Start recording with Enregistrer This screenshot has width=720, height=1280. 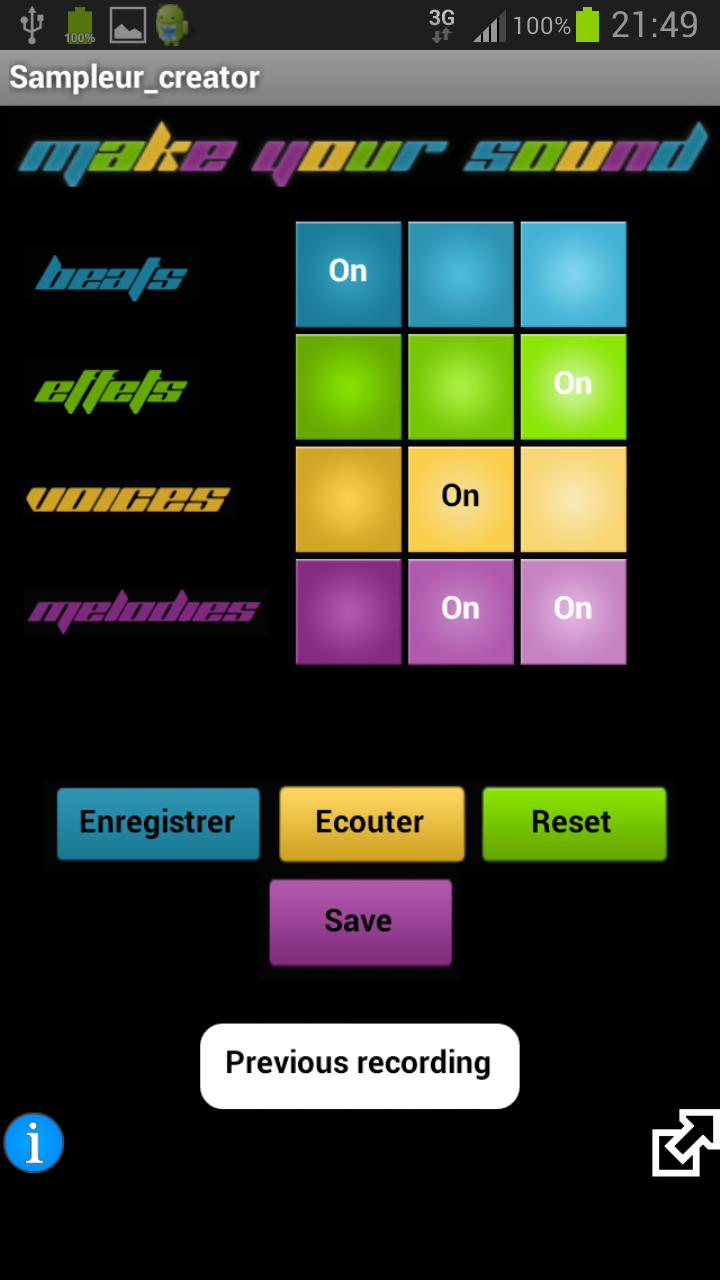(158, 823)
